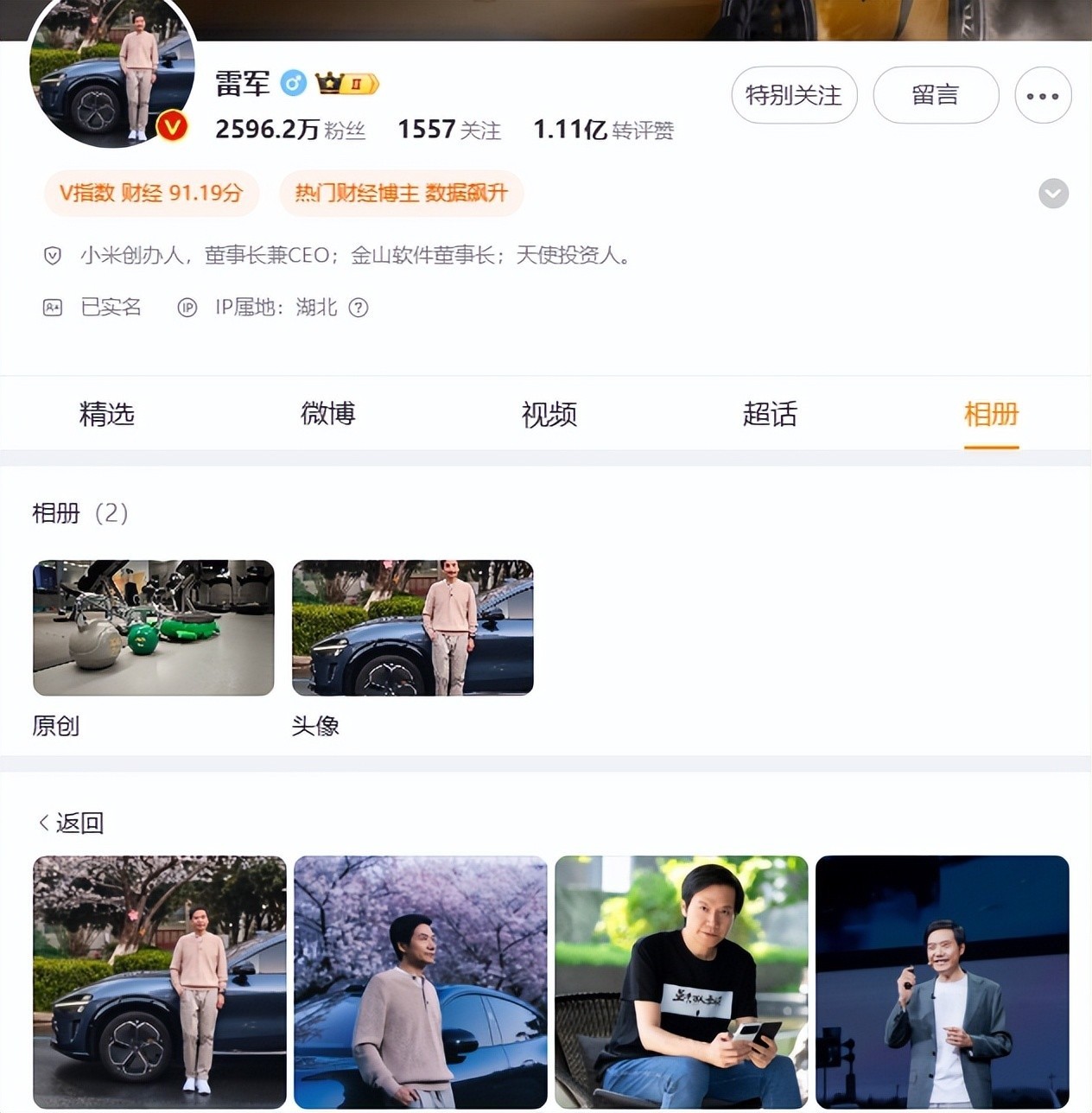Screen dimensions: 1092x1113
Task: Open the 头像 album
Action: (413, 628)
